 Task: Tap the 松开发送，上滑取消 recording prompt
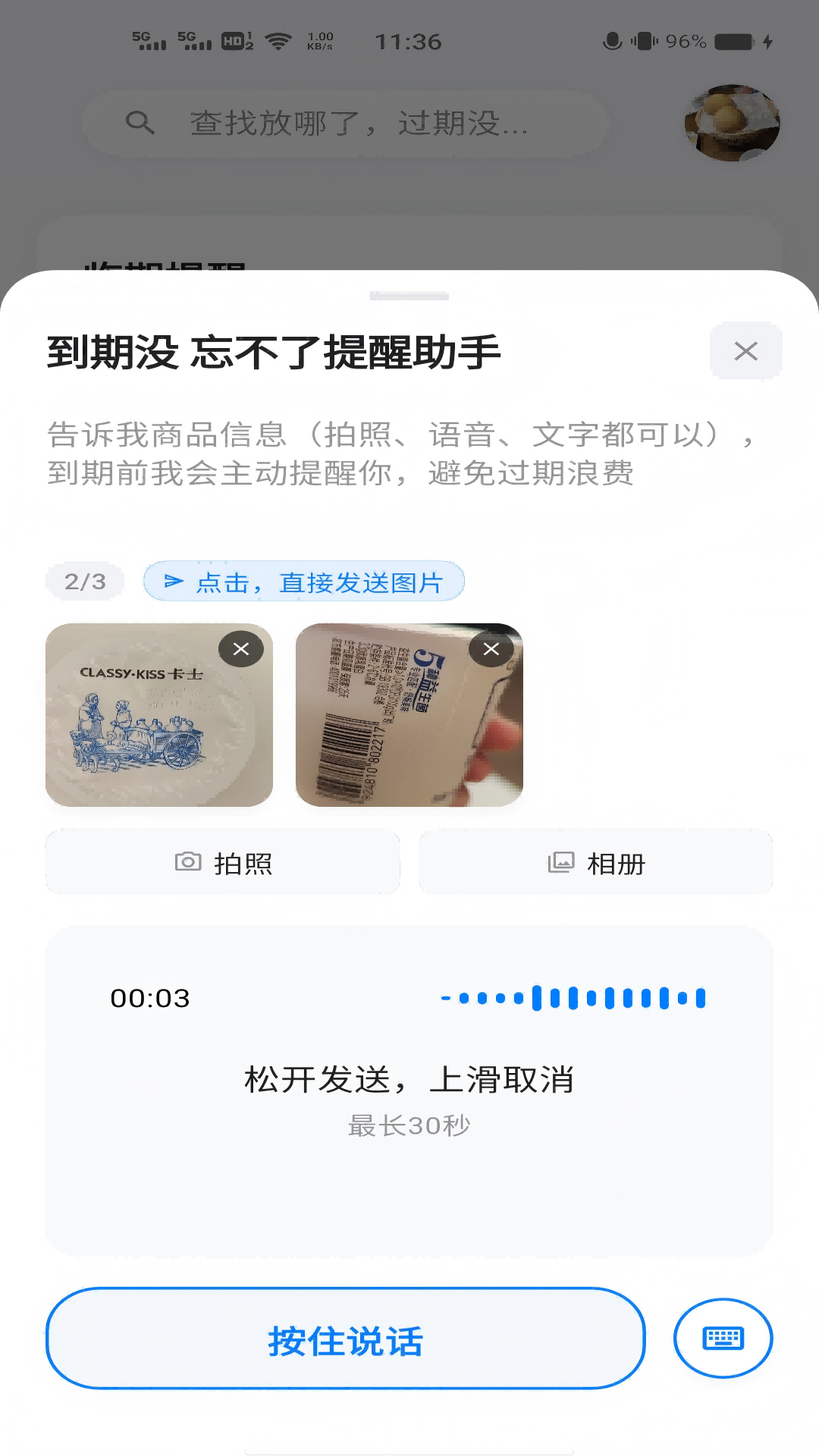tap(409, 1081)
